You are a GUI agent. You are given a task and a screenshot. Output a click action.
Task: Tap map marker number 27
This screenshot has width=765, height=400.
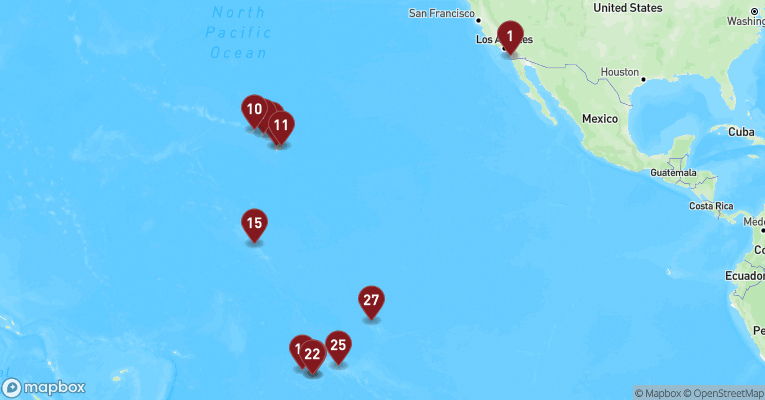click(x=371, y=300)
